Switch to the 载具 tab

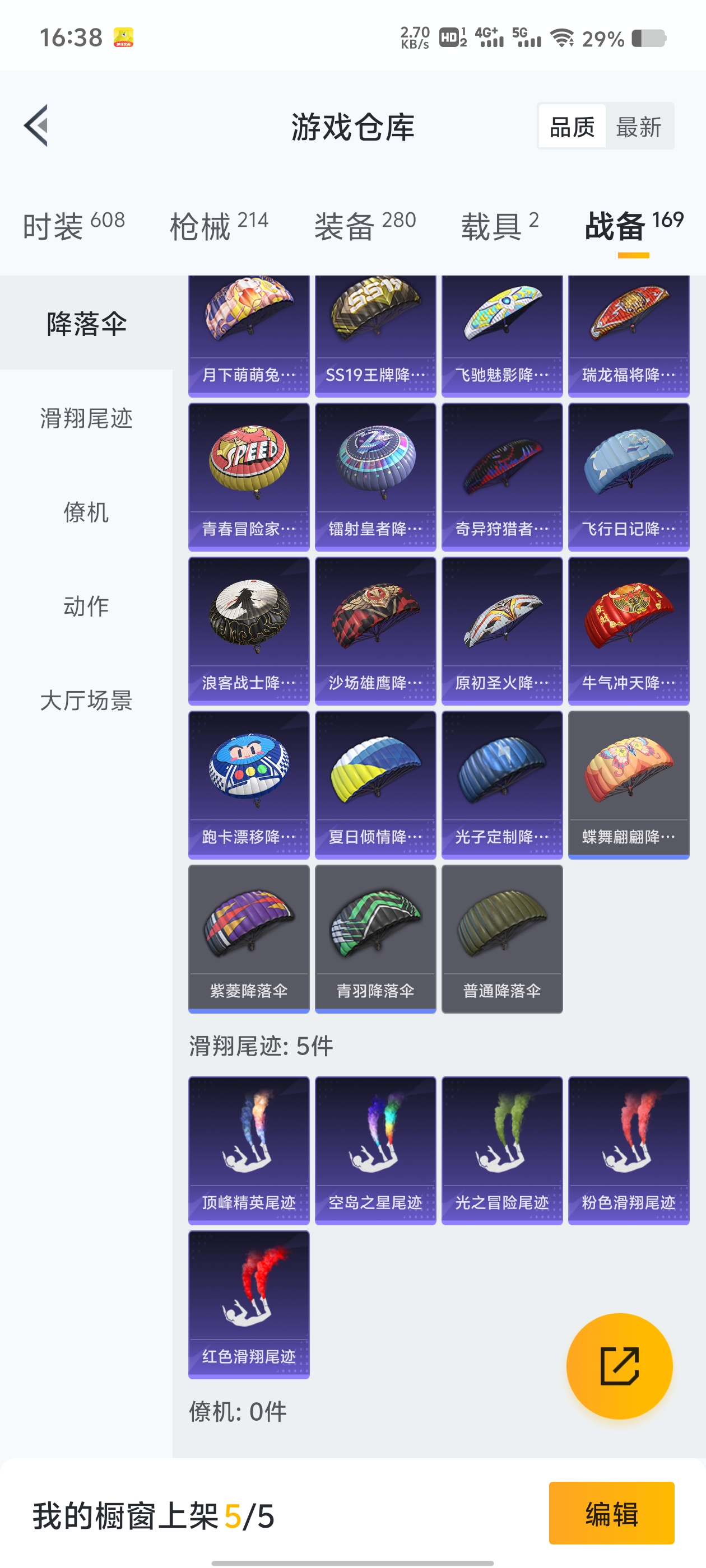pos(499,225)
